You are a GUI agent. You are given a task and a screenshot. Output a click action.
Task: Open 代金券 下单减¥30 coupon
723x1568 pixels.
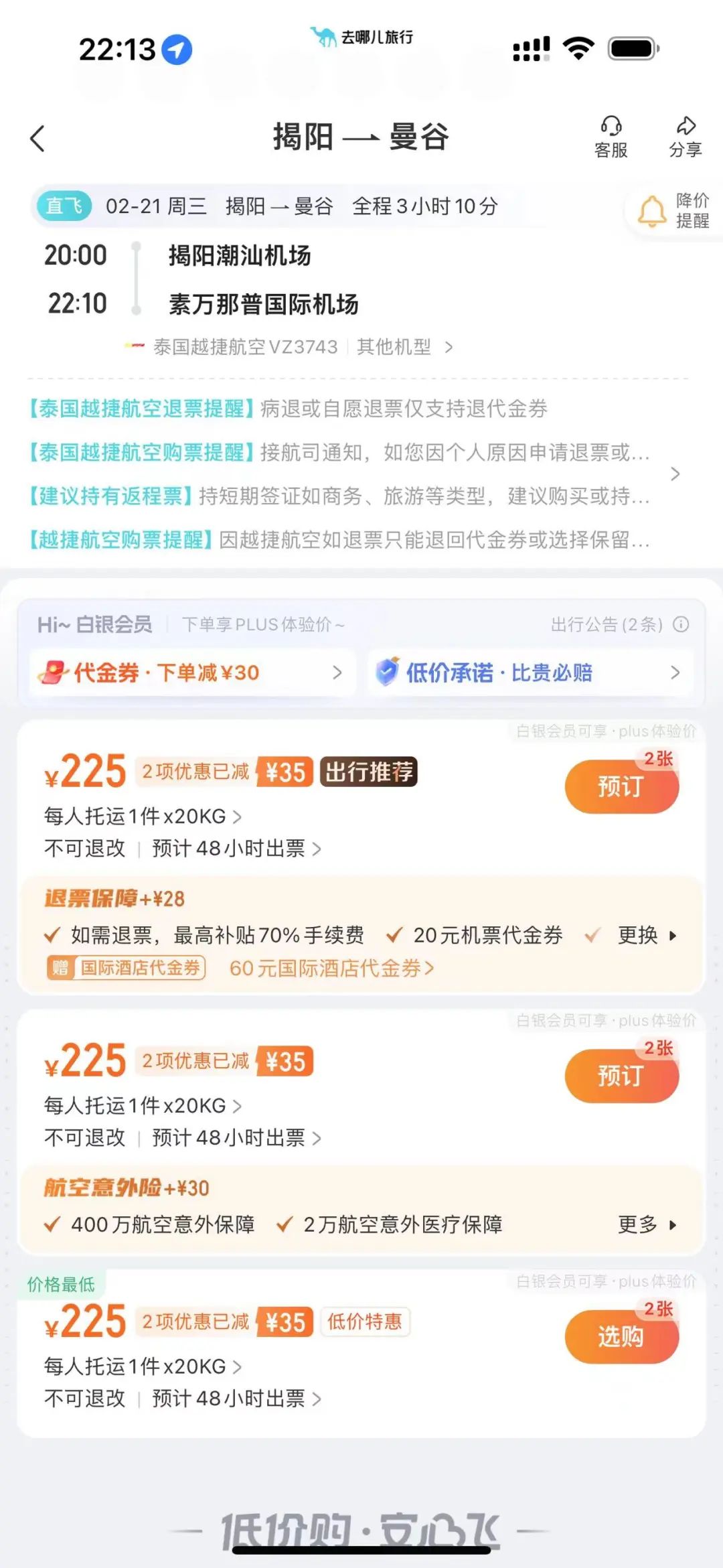pyautogui.click(x=190, y=672)
